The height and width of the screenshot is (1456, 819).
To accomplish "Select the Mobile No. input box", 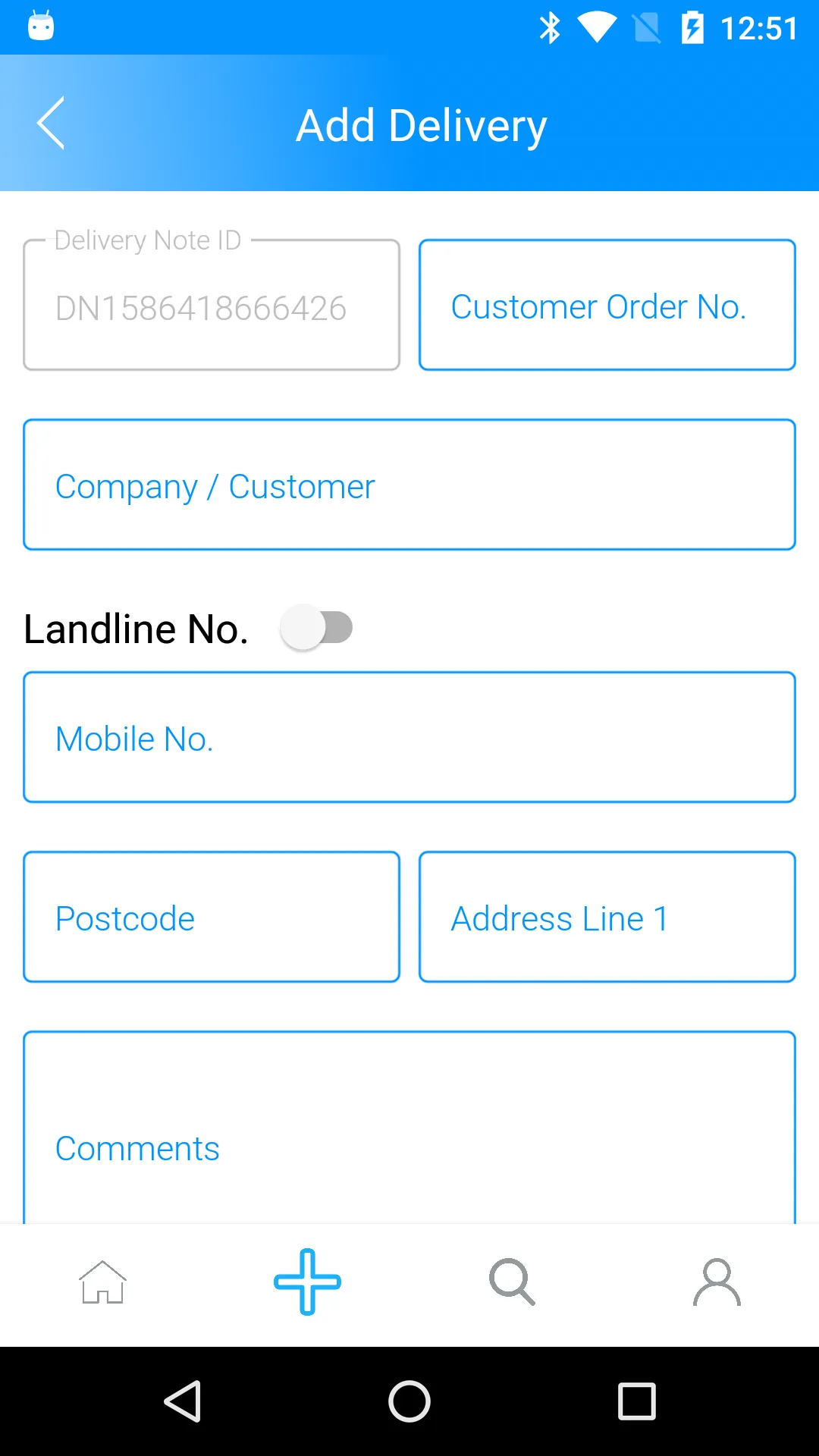I will [x=409, y=736].
